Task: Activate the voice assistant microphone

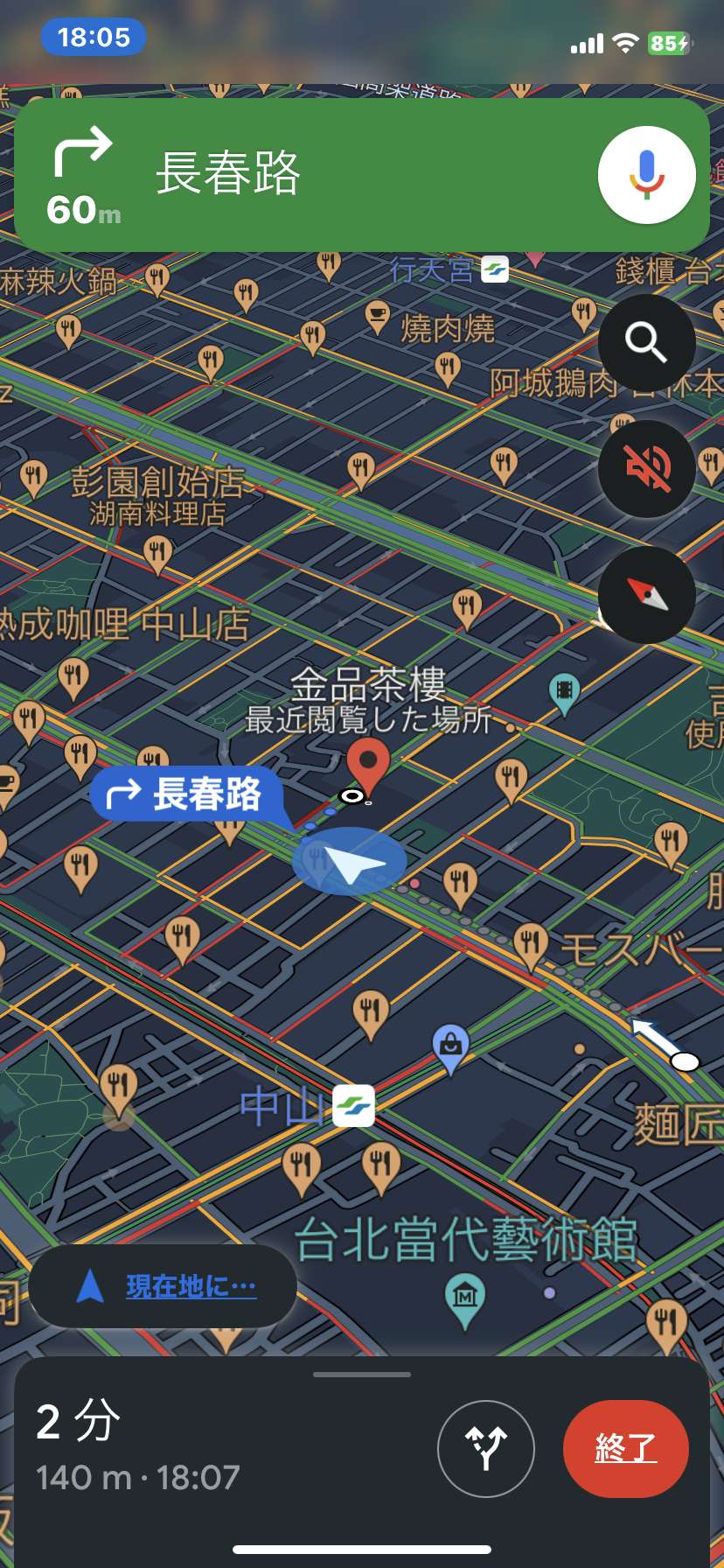Action: click(646, 175)
